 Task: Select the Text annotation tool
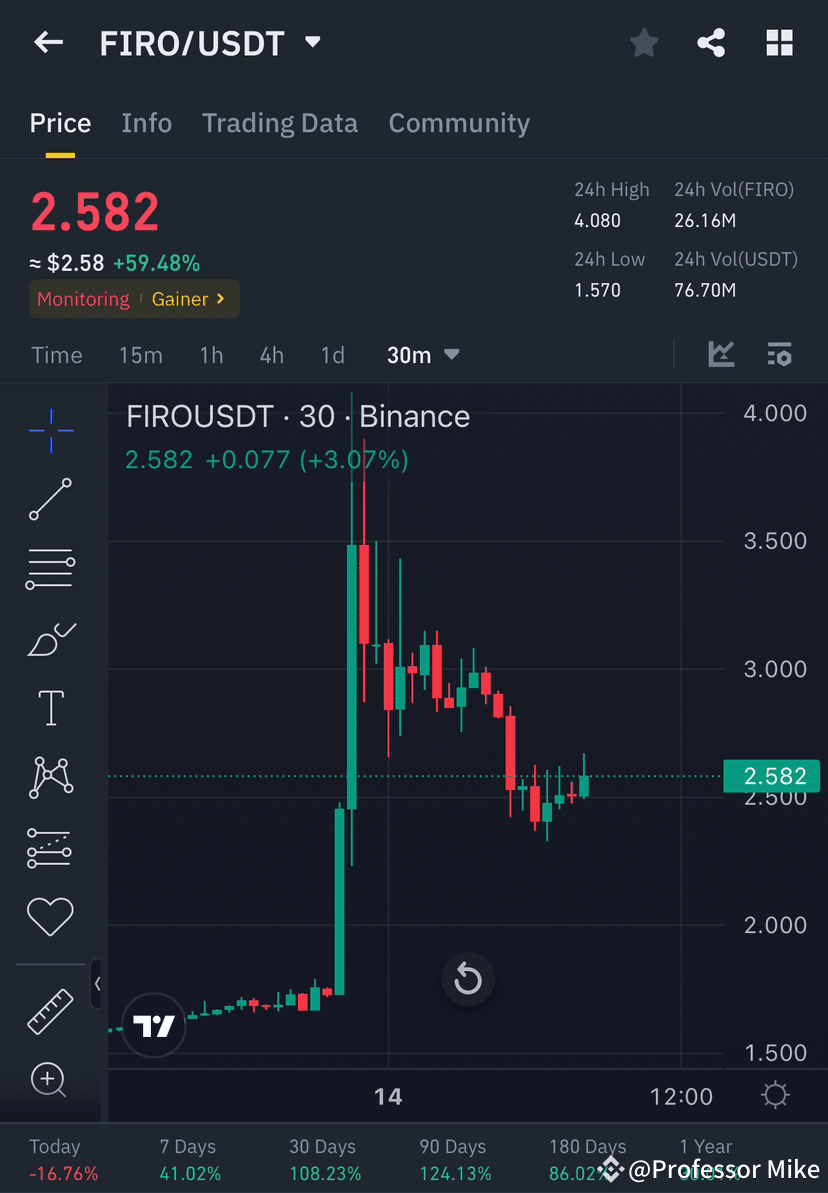(50, 707)
